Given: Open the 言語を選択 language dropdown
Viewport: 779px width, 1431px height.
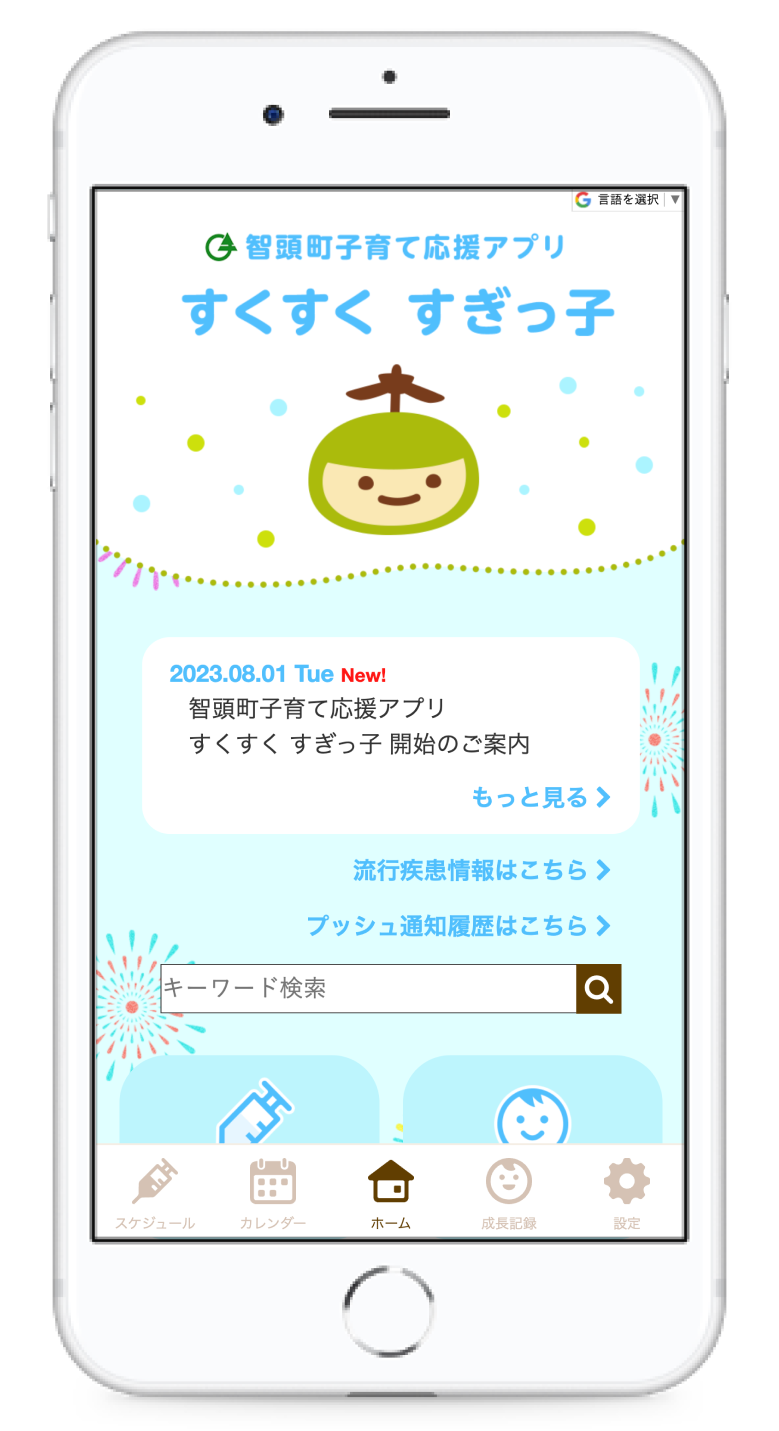Looking at the screenshot, I should pos(627,199).
